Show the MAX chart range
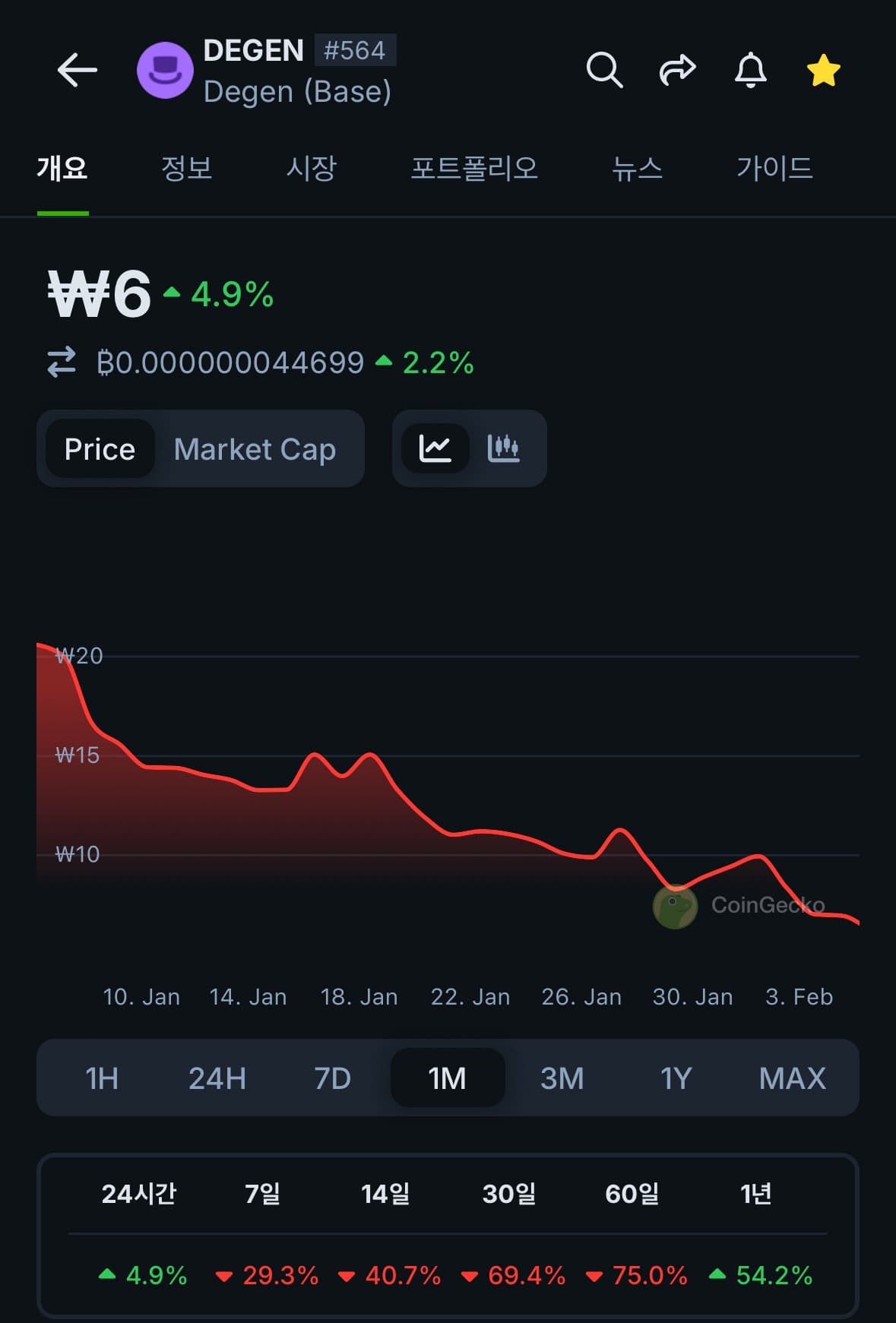 click(x=792, y=1078)
